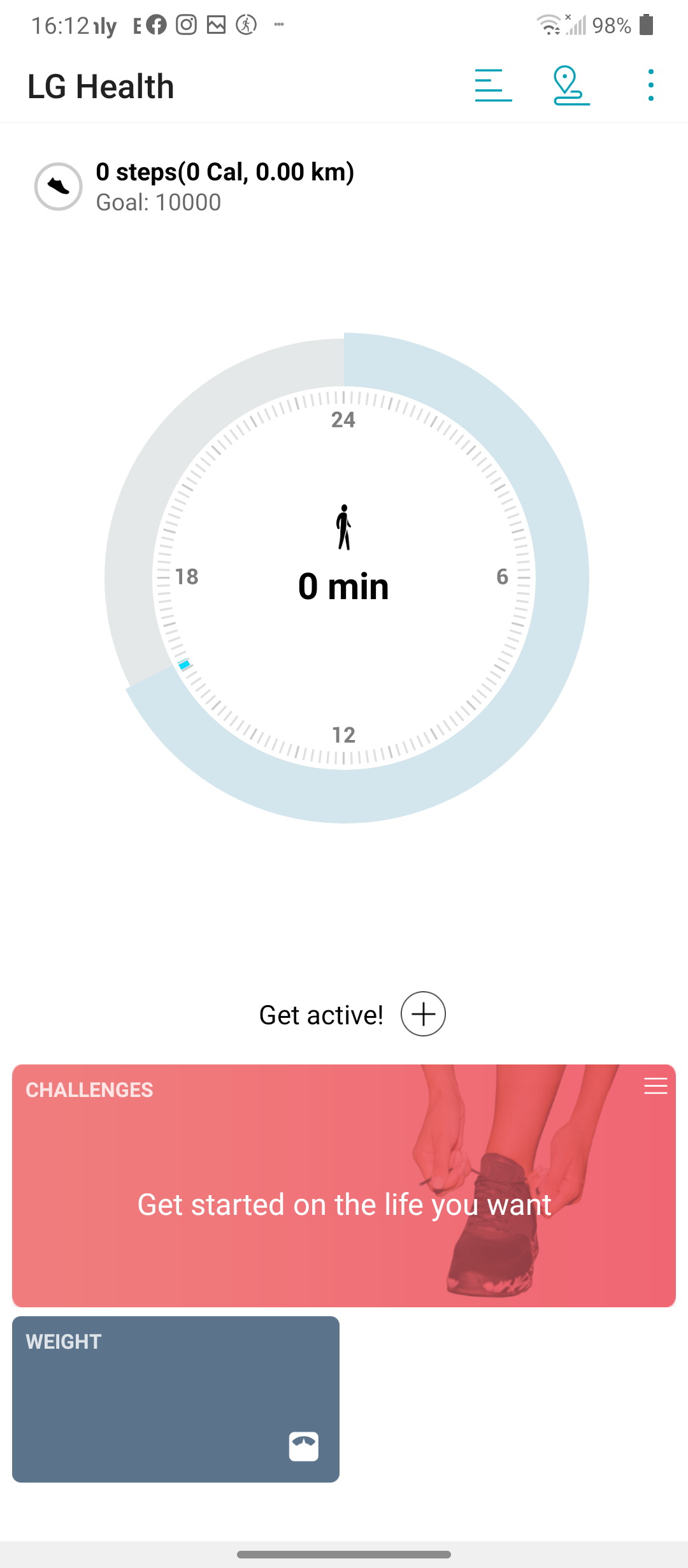This screenshot has width=688, height=1568.
Task: Tap the plus button next to Get active!
Action: (x=423, y=1013)
